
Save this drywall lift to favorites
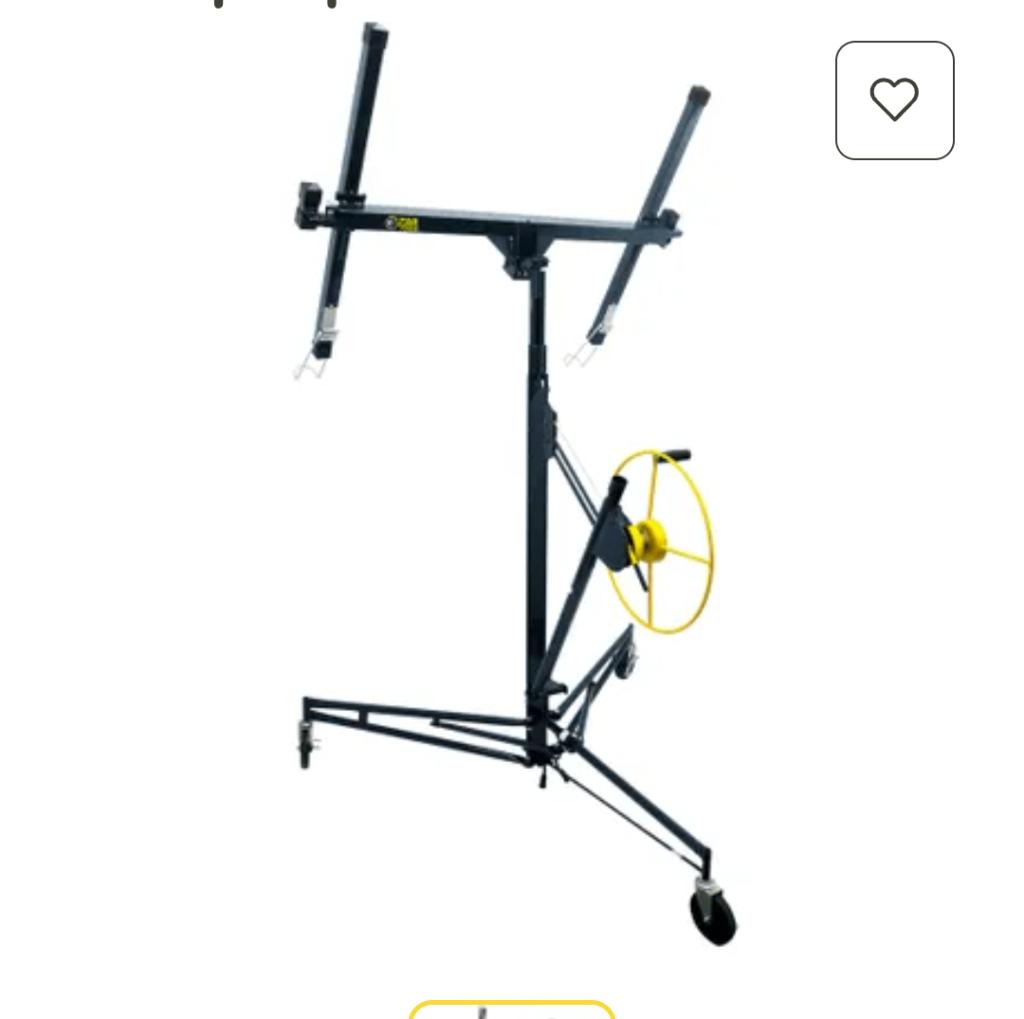[894, 100]
